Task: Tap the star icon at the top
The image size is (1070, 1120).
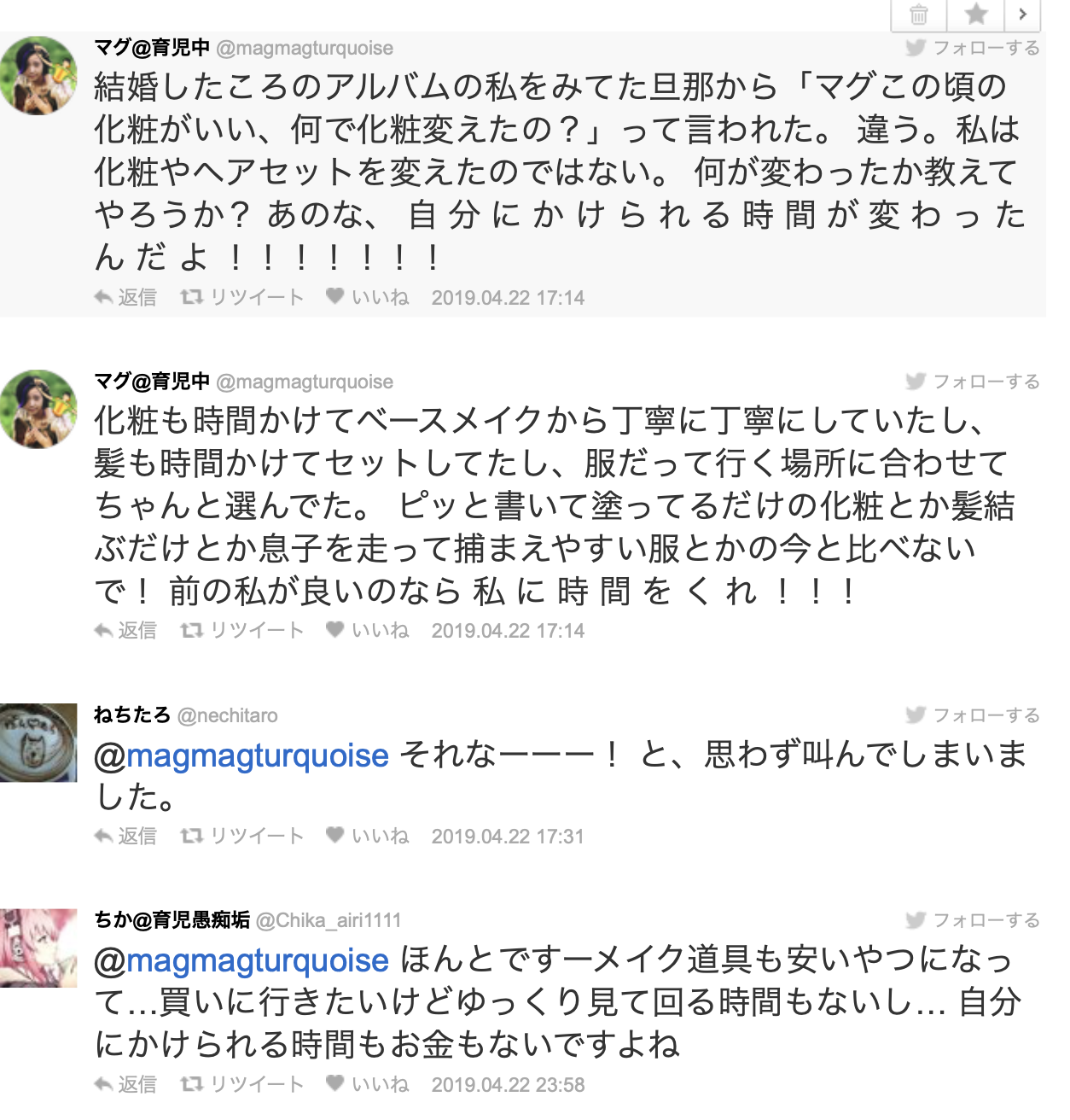Action: [976, 15]
